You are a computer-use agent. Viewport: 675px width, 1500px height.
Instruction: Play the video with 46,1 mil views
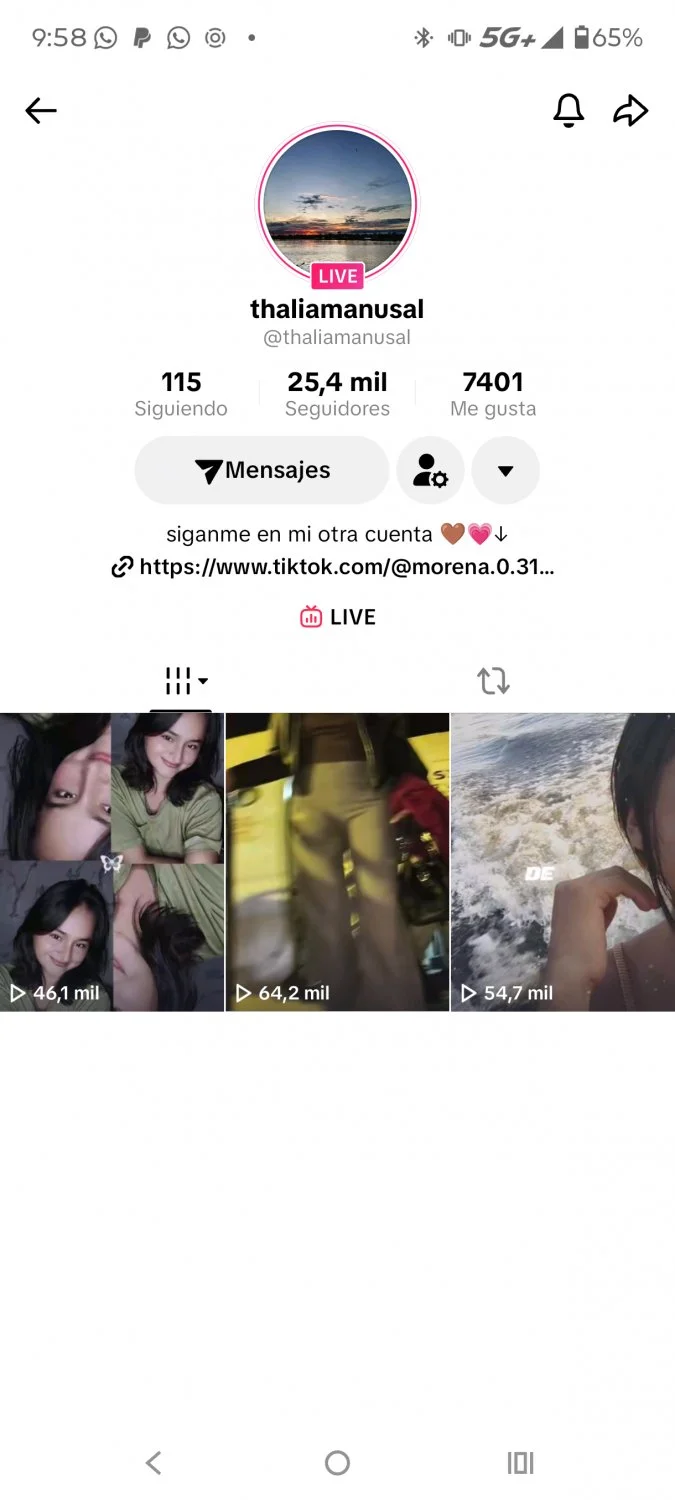[112, 862]
